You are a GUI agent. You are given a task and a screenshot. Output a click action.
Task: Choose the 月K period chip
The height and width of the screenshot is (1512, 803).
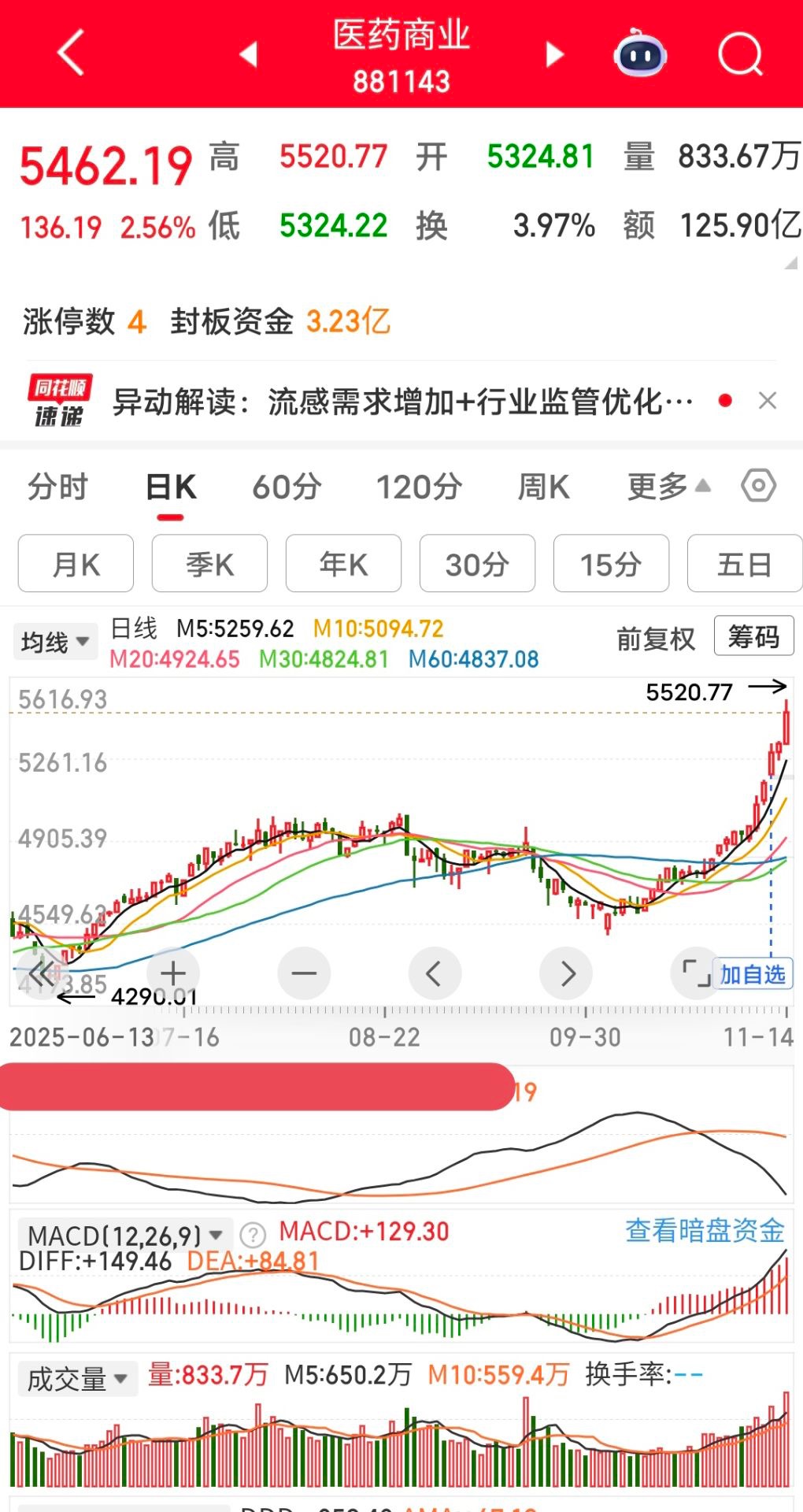pyautogui.click(x=76, y=564)
